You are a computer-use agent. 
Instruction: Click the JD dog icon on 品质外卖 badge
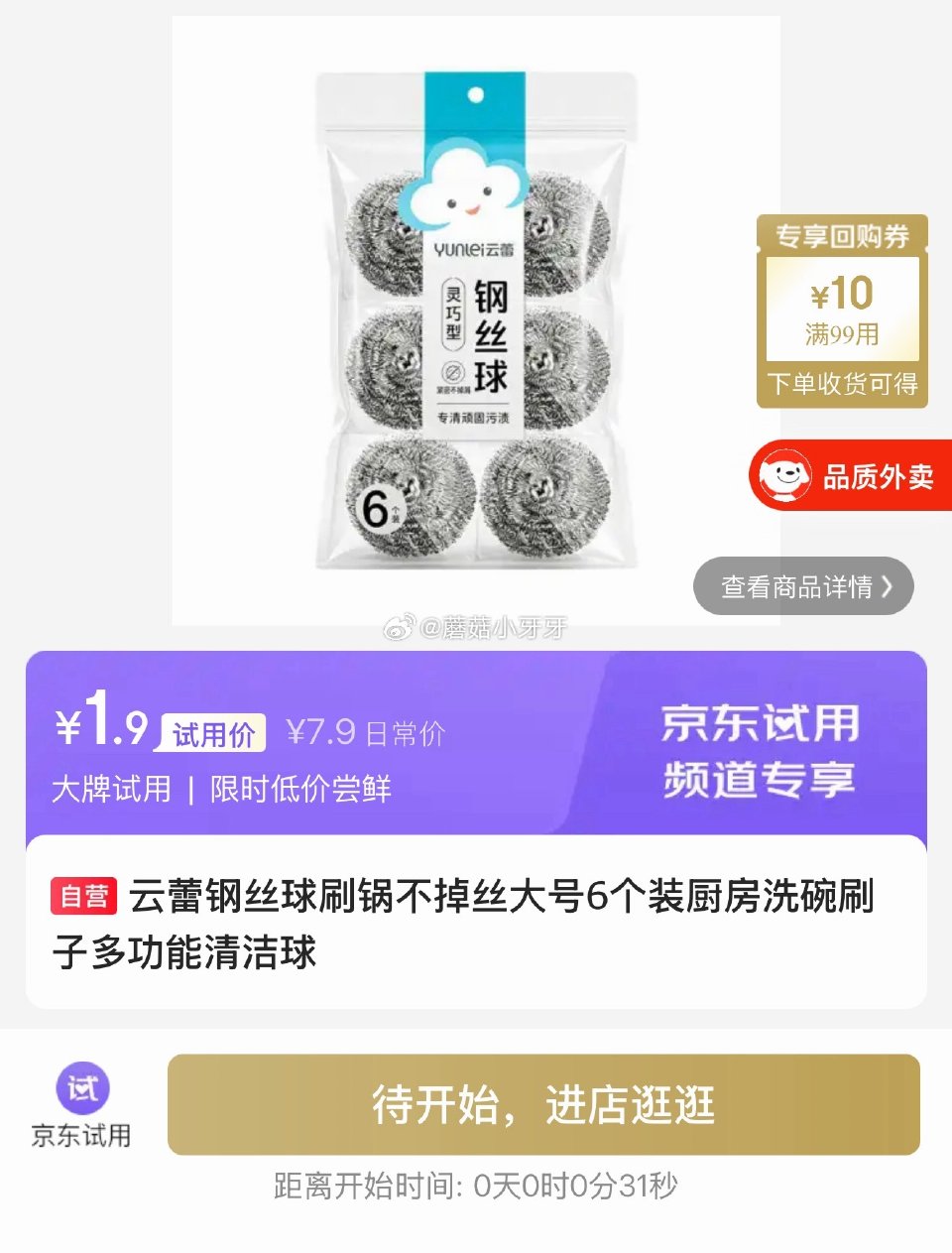click(x=783, y=475)
